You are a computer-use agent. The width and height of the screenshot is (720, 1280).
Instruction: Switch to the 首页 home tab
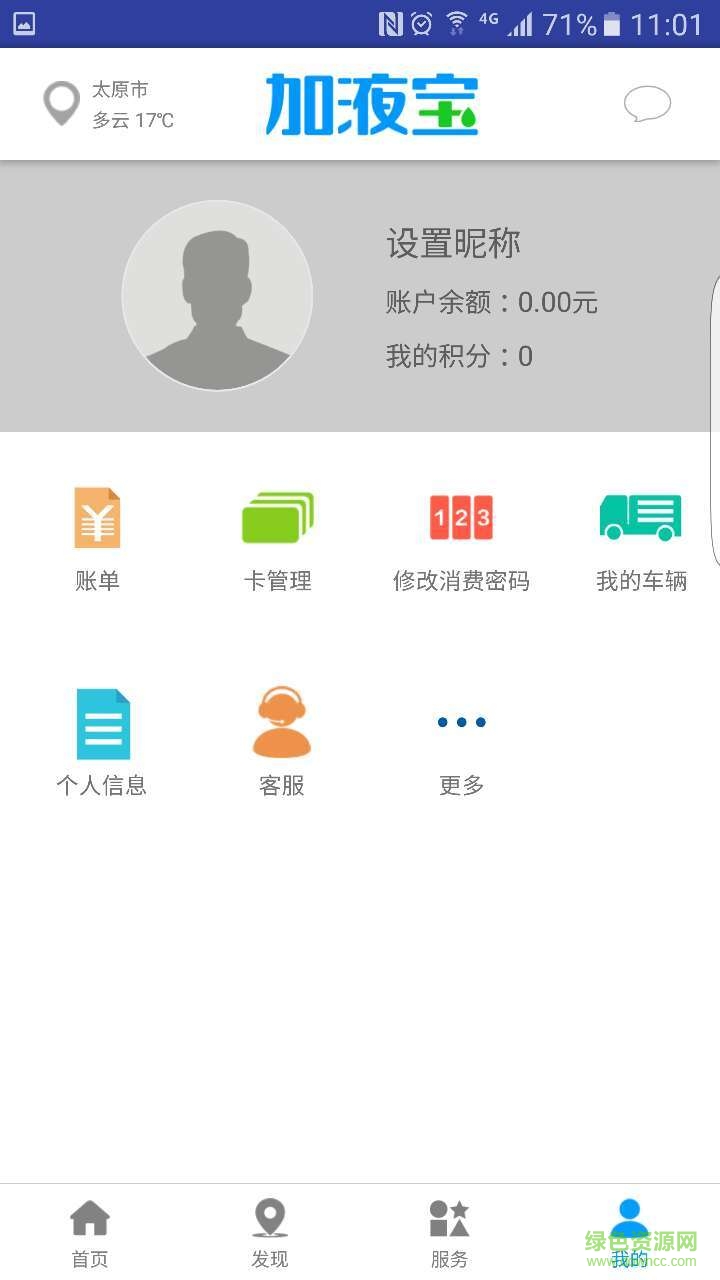[90, 1233]
